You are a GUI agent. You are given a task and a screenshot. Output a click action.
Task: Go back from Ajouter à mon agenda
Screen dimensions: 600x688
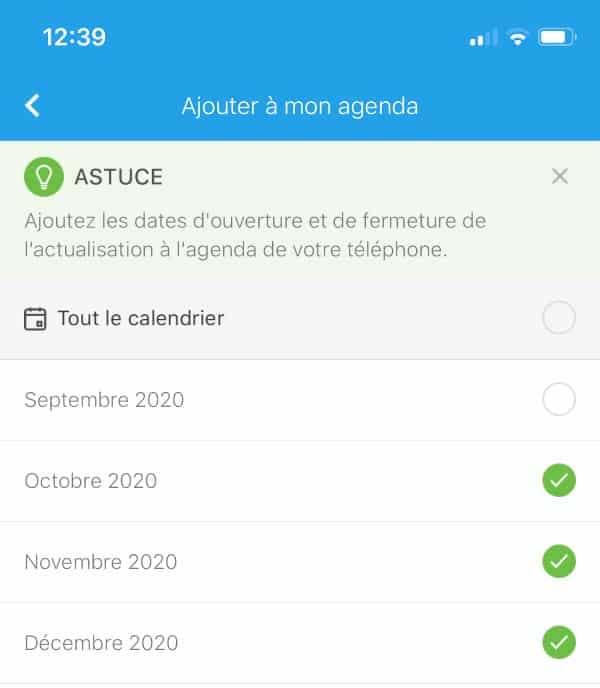pos(33,106)
